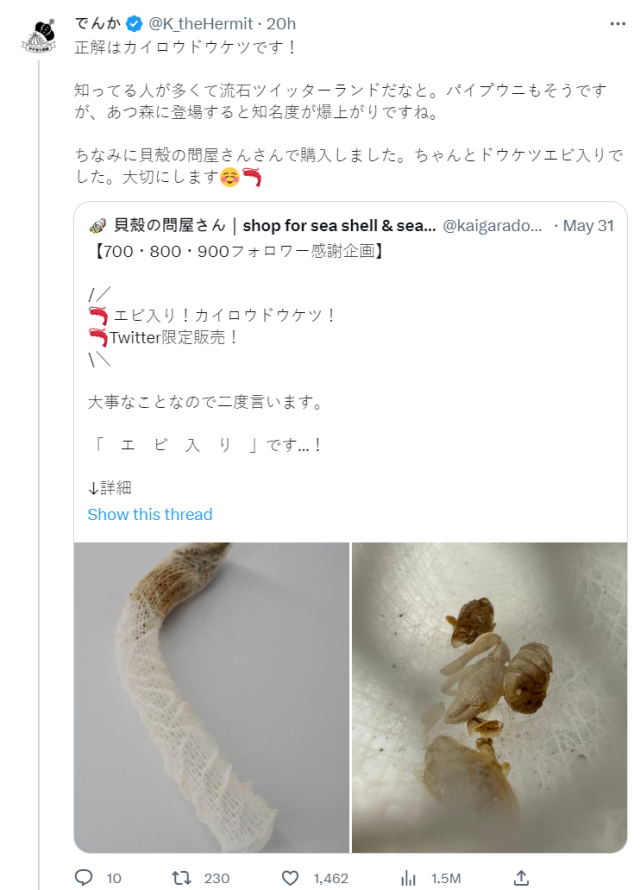Tap Show this thread link

click(150, 514)
